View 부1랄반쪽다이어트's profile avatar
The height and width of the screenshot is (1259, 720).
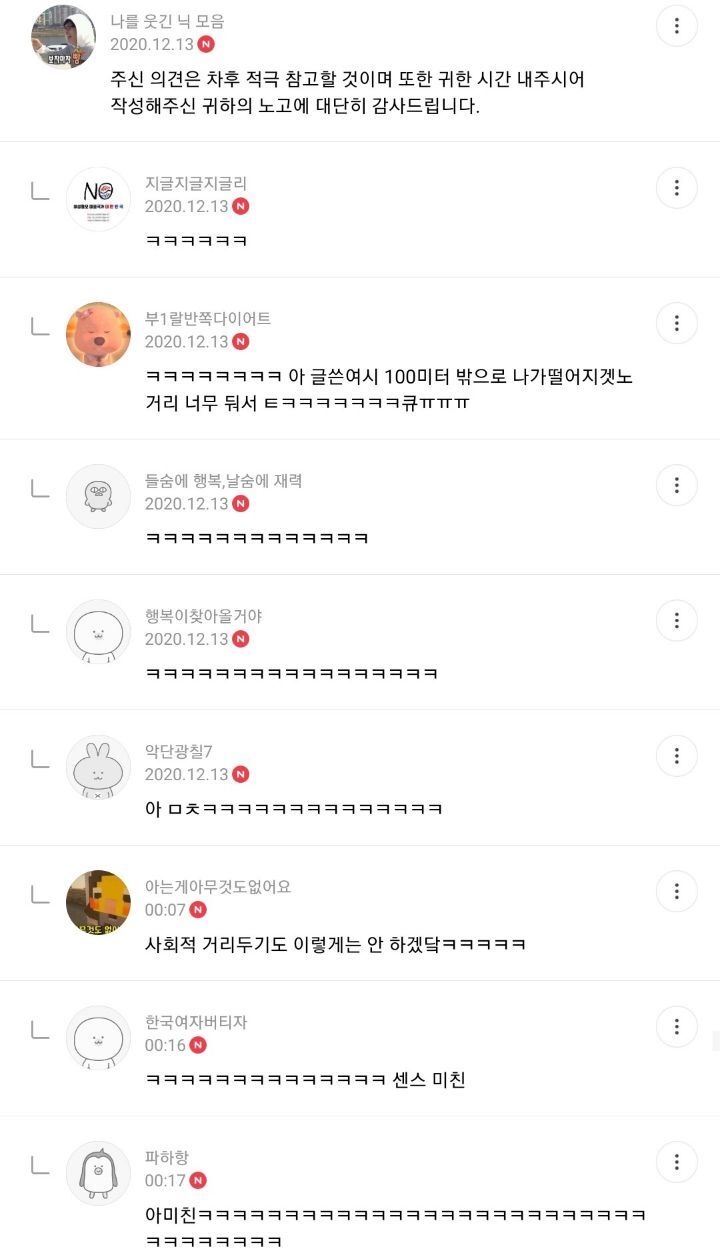[98, 334]
